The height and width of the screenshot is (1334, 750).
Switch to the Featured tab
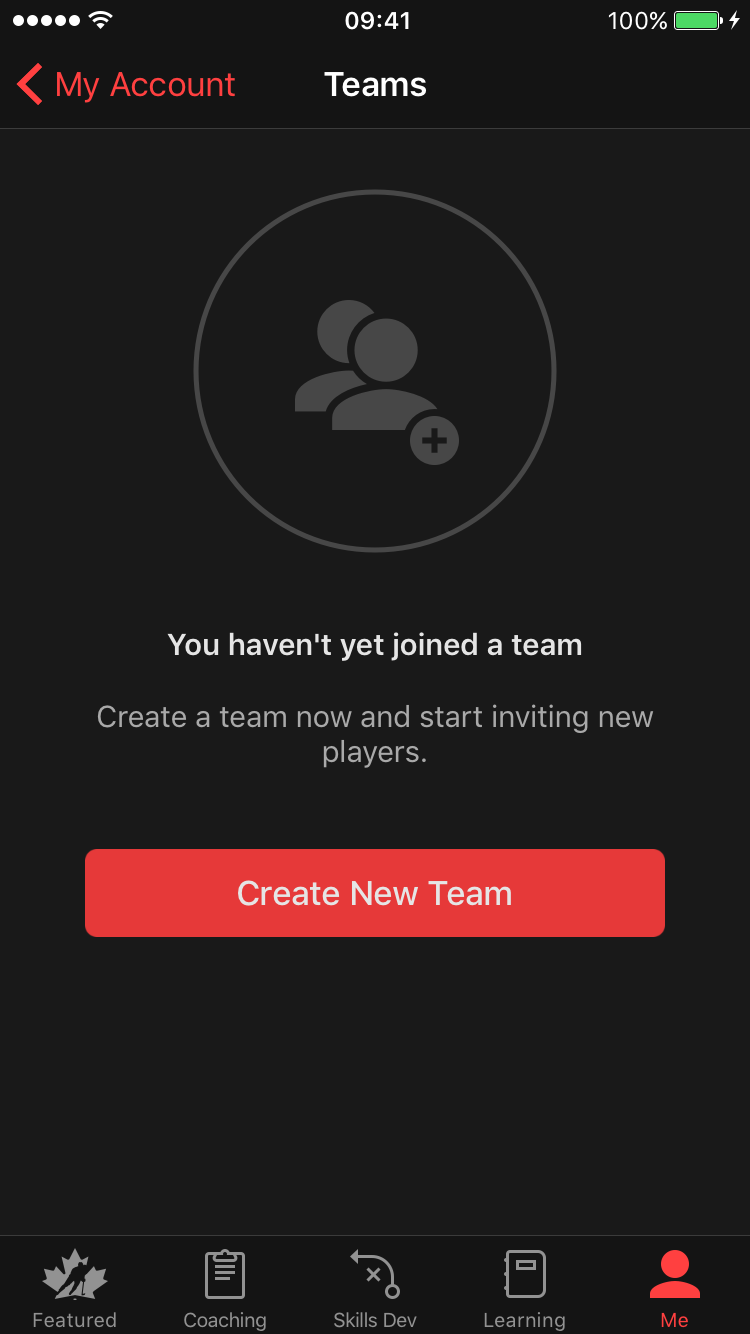(x=75, y=1287)
